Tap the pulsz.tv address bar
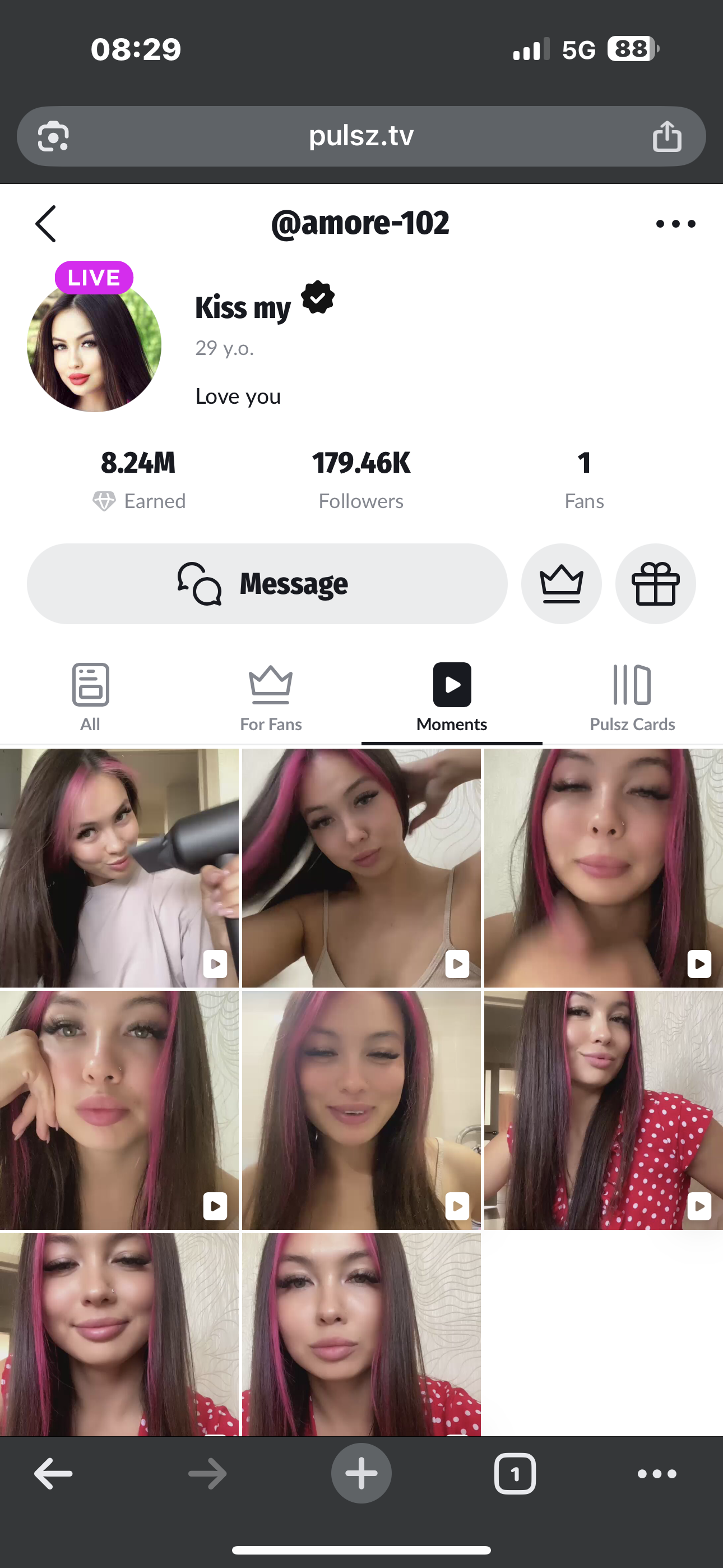This screenshot has height=1568, width=723. click(360, 136)
